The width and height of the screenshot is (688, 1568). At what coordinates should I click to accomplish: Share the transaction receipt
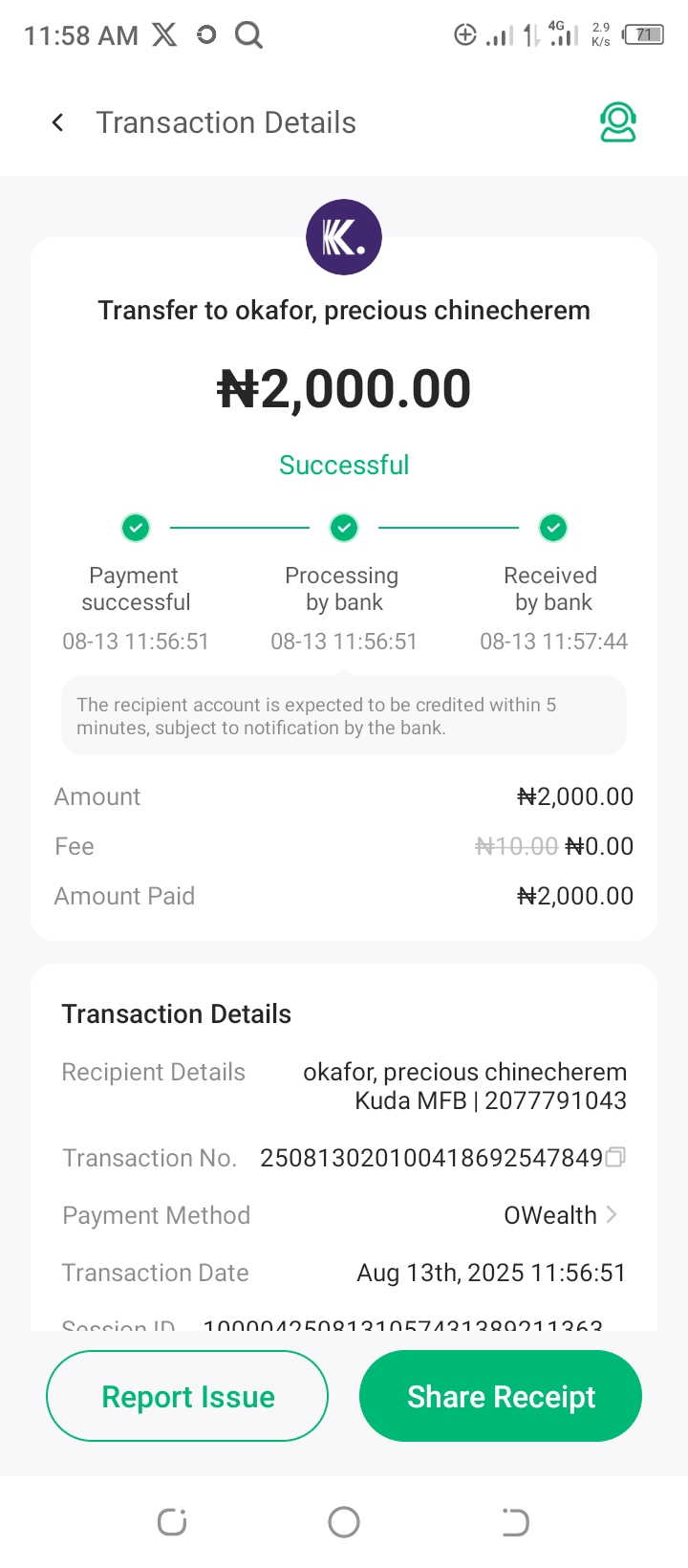pyautogui.click(x=501, y=1396)
